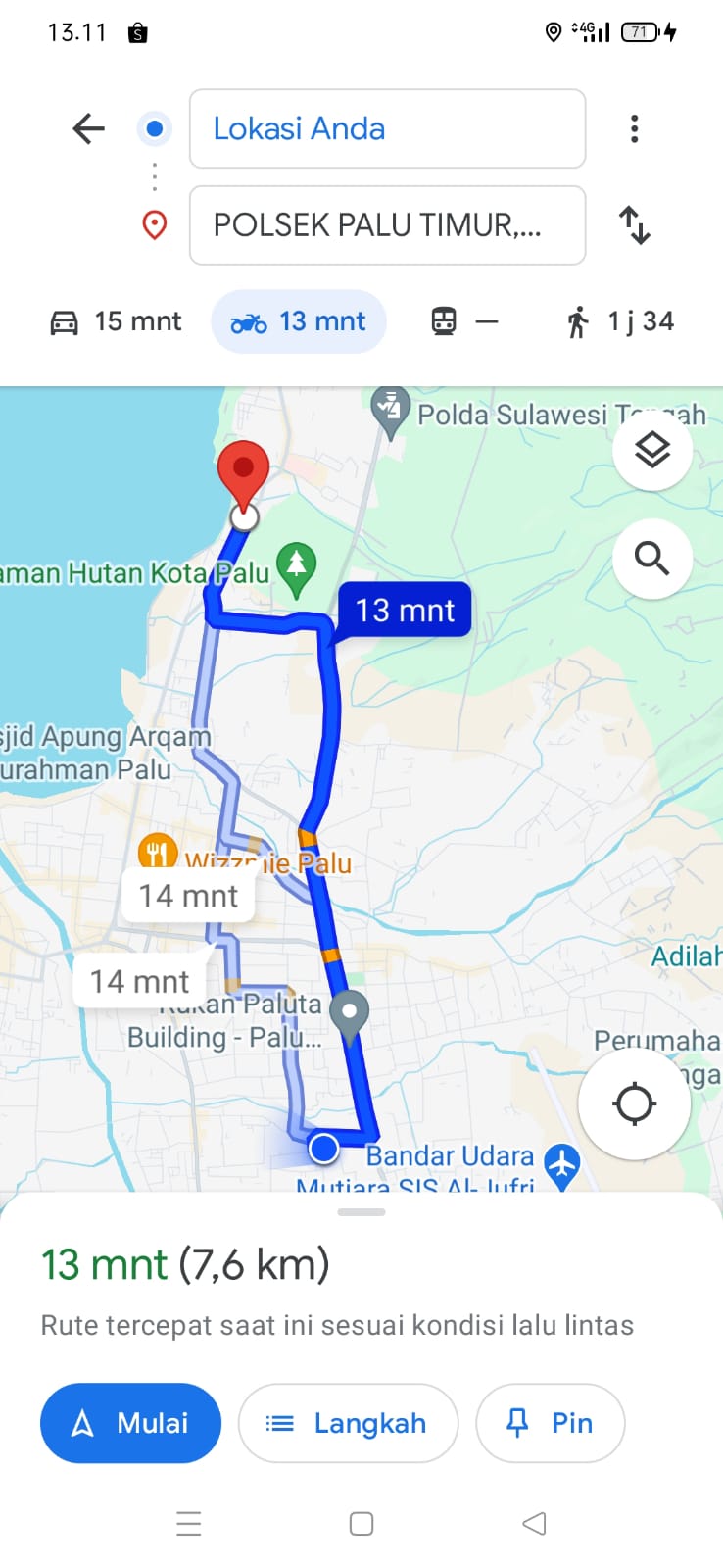This screenshot has height=1568, width=723.
Task: Go back using the top-left arrow
Action: pyautogui.click(x=88, y=128)
